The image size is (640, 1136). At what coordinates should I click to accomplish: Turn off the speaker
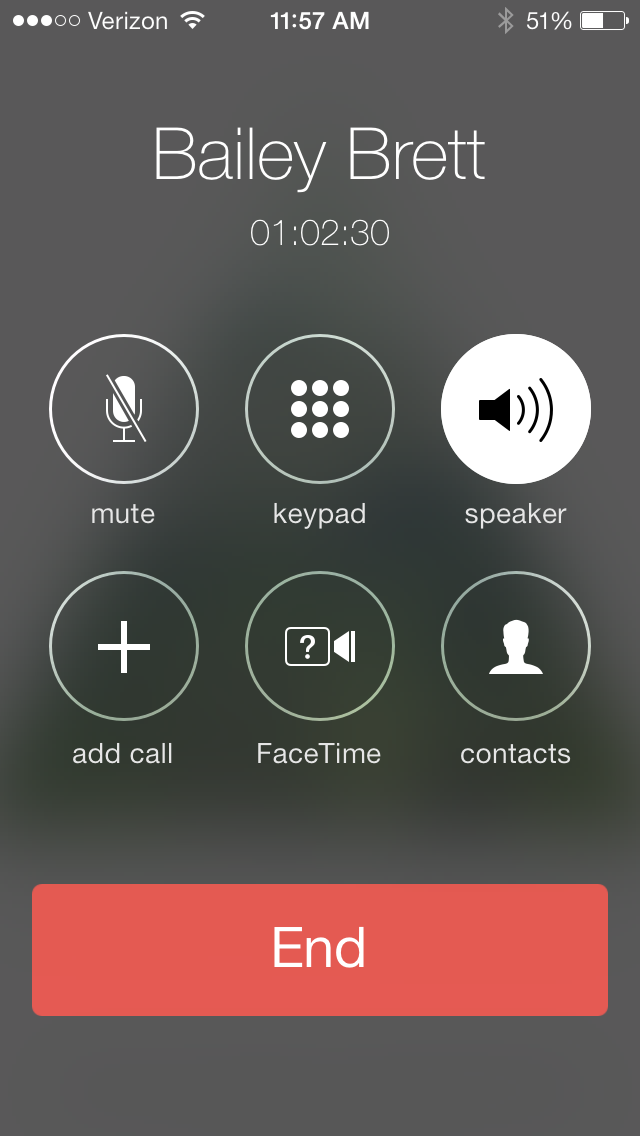coord(516,409)
